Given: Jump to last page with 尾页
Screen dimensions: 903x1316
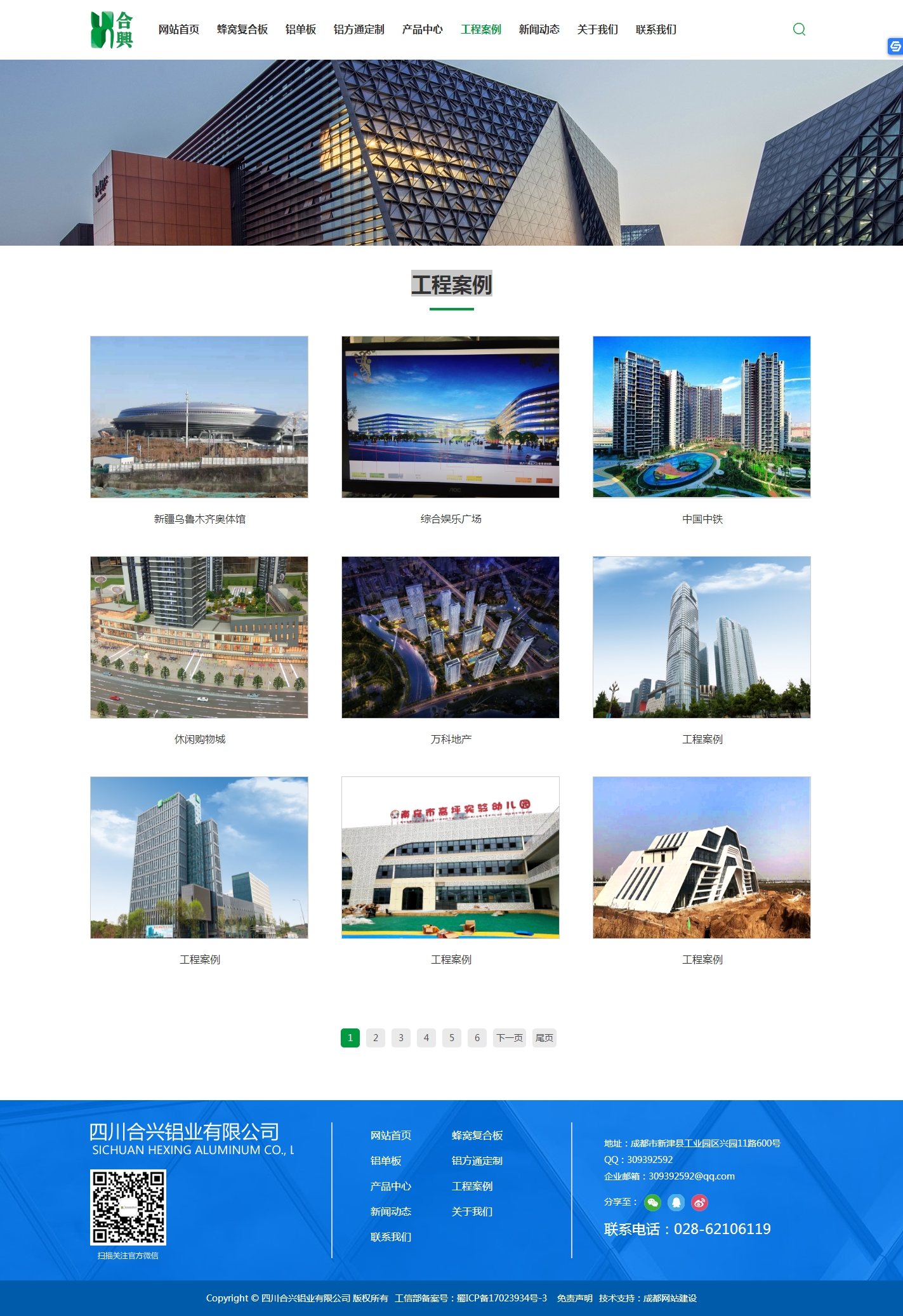Looking at the screenshot, I should coord(544,1038).
